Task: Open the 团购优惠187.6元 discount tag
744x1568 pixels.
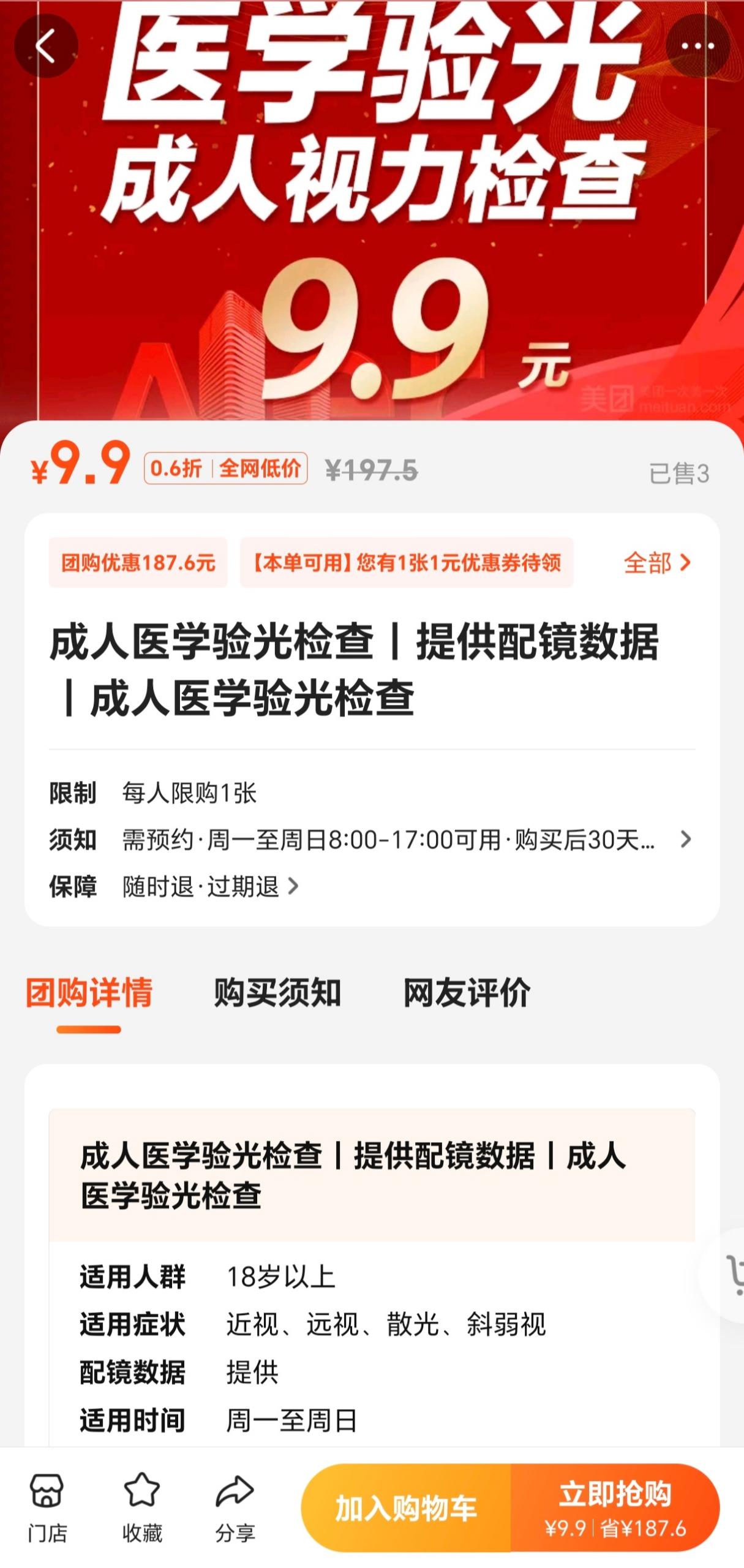Action: pyautogui.click(x=138, y=562)
